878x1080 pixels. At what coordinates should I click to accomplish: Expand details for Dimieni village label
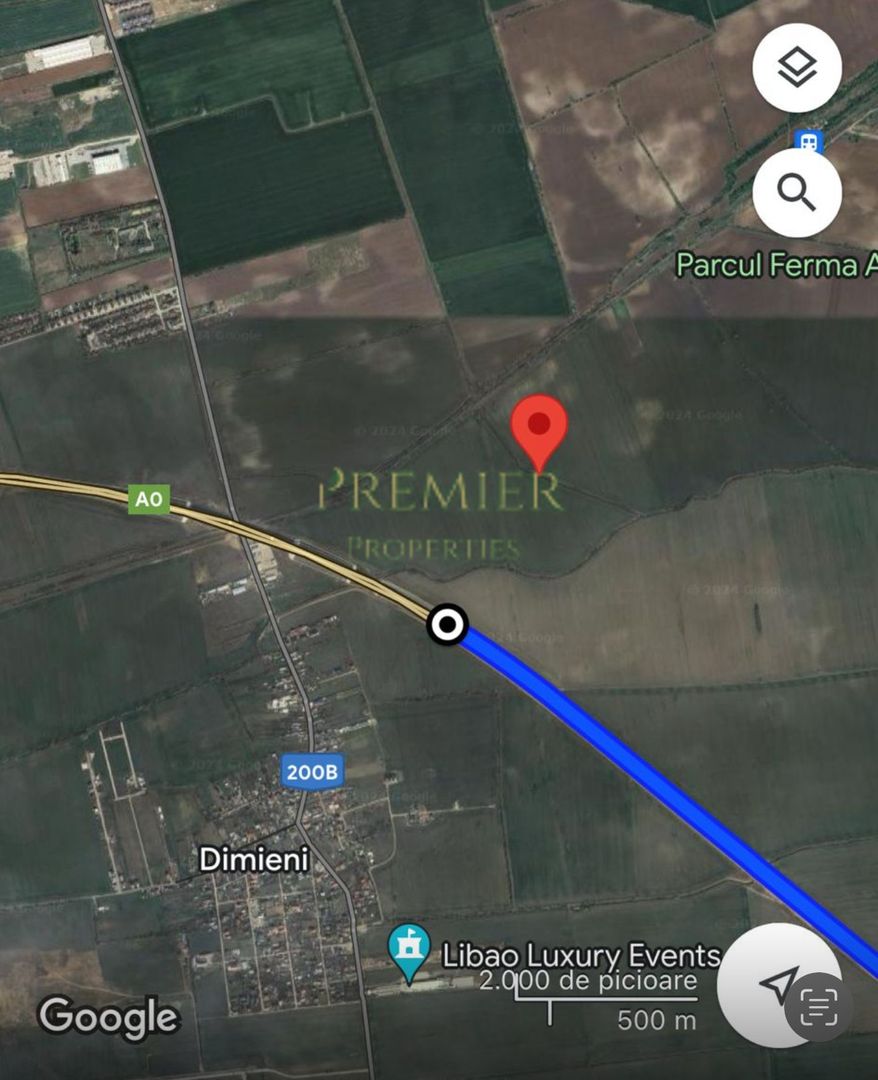click(255, 860)
